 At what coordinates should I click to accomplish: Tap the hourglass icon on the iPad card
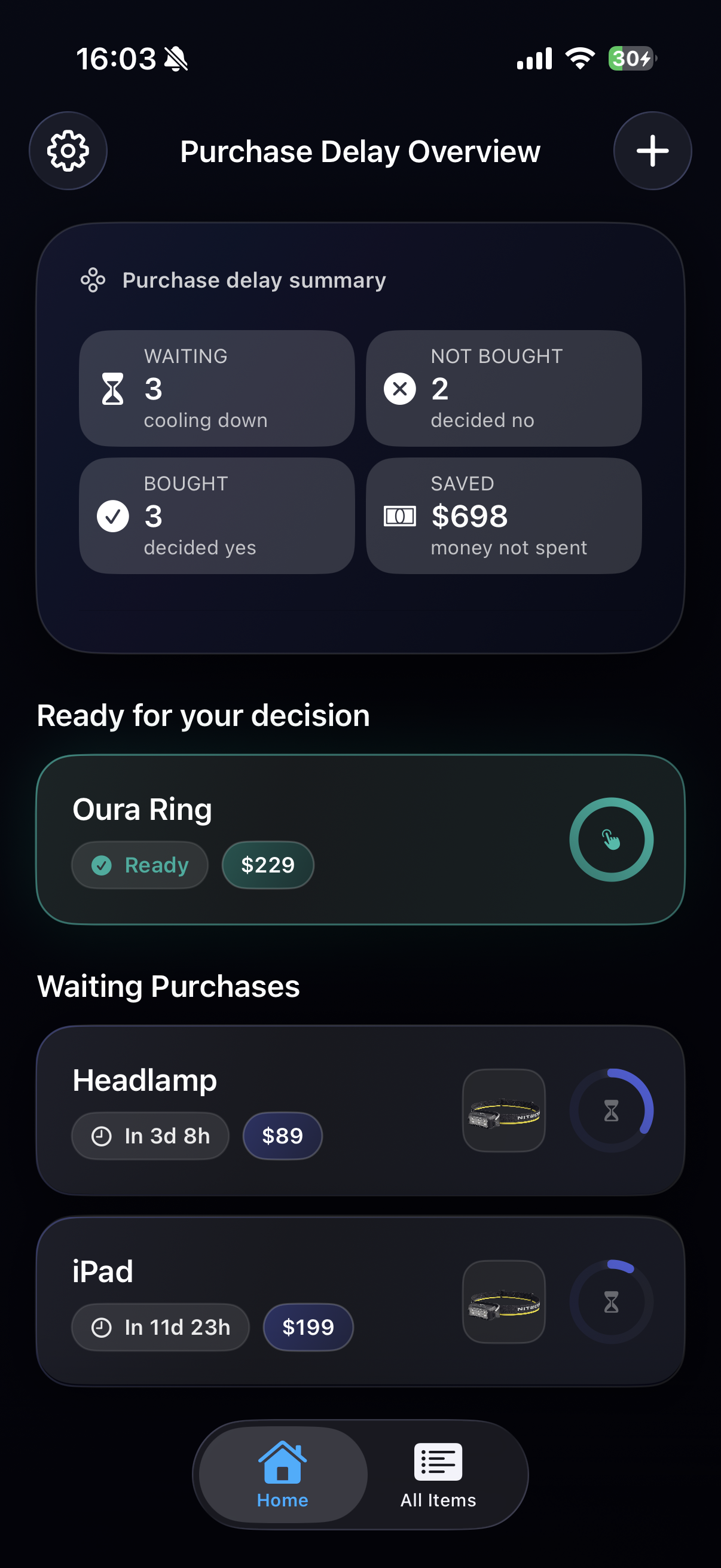(x=611, y=1302)
